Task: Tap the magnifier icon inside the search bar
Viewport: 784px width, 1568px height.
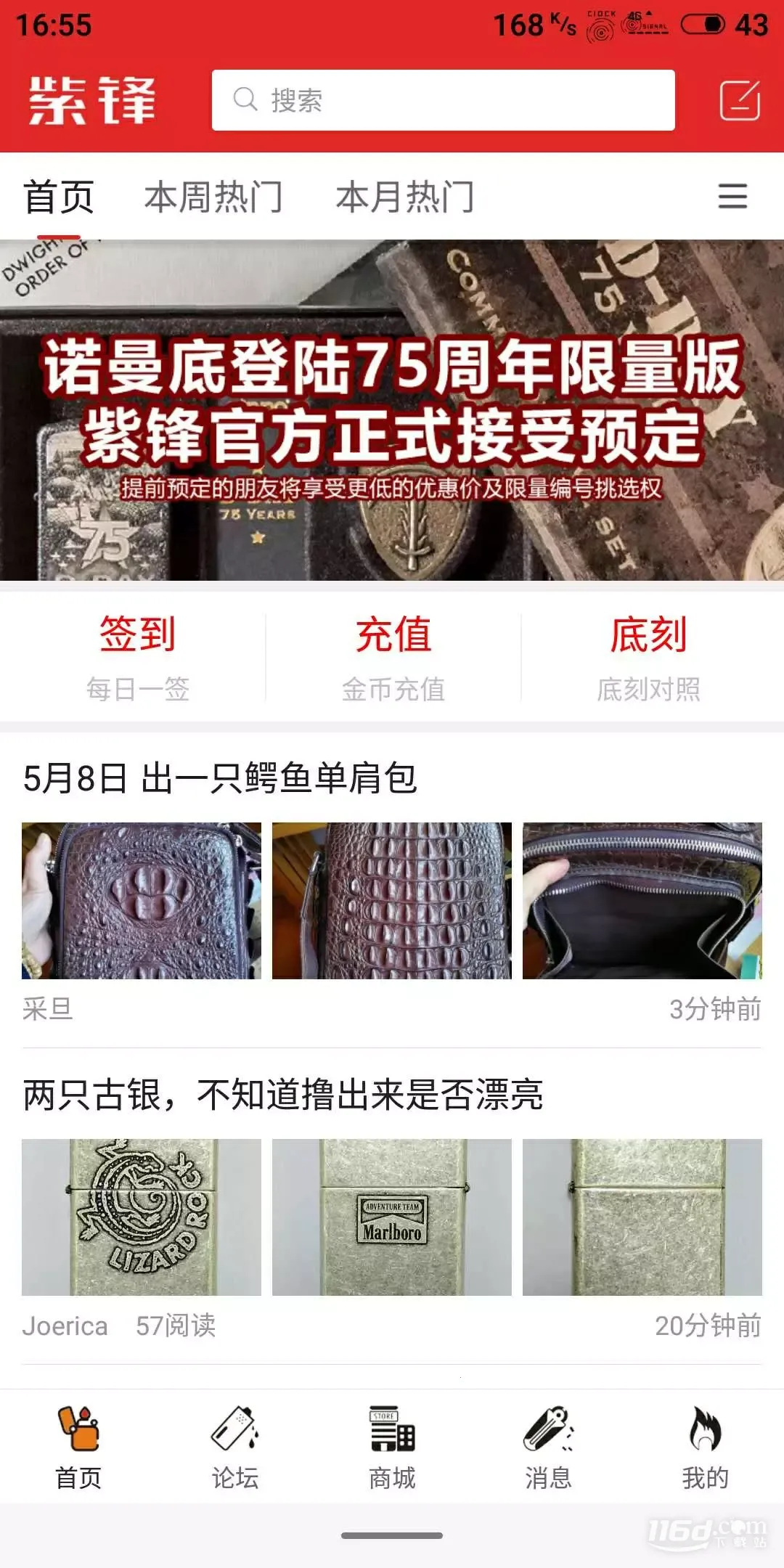Action: pyautogui.click(x=246, y=101)
